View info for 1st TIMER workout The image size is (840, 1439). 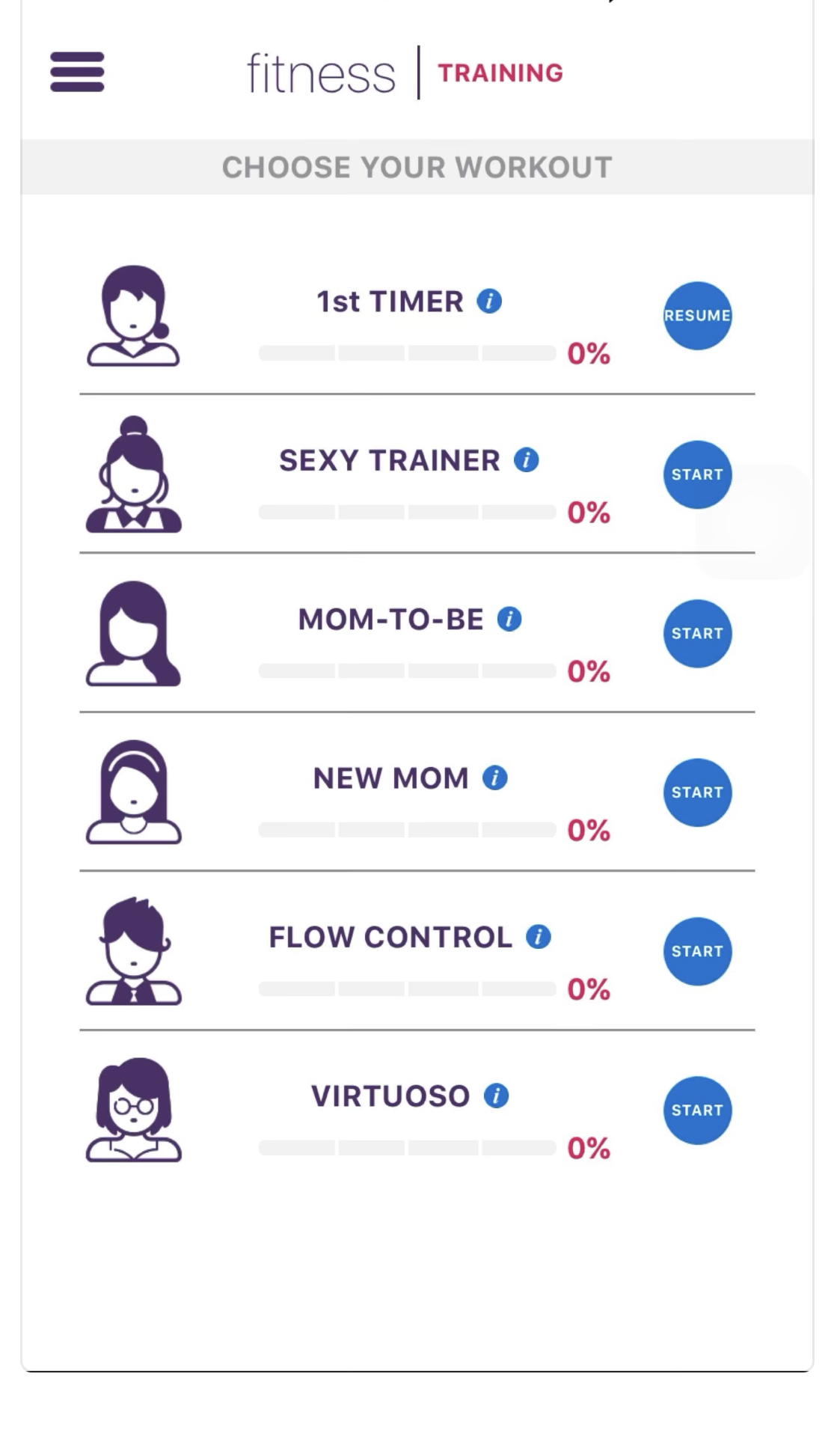tap(489, 302)
